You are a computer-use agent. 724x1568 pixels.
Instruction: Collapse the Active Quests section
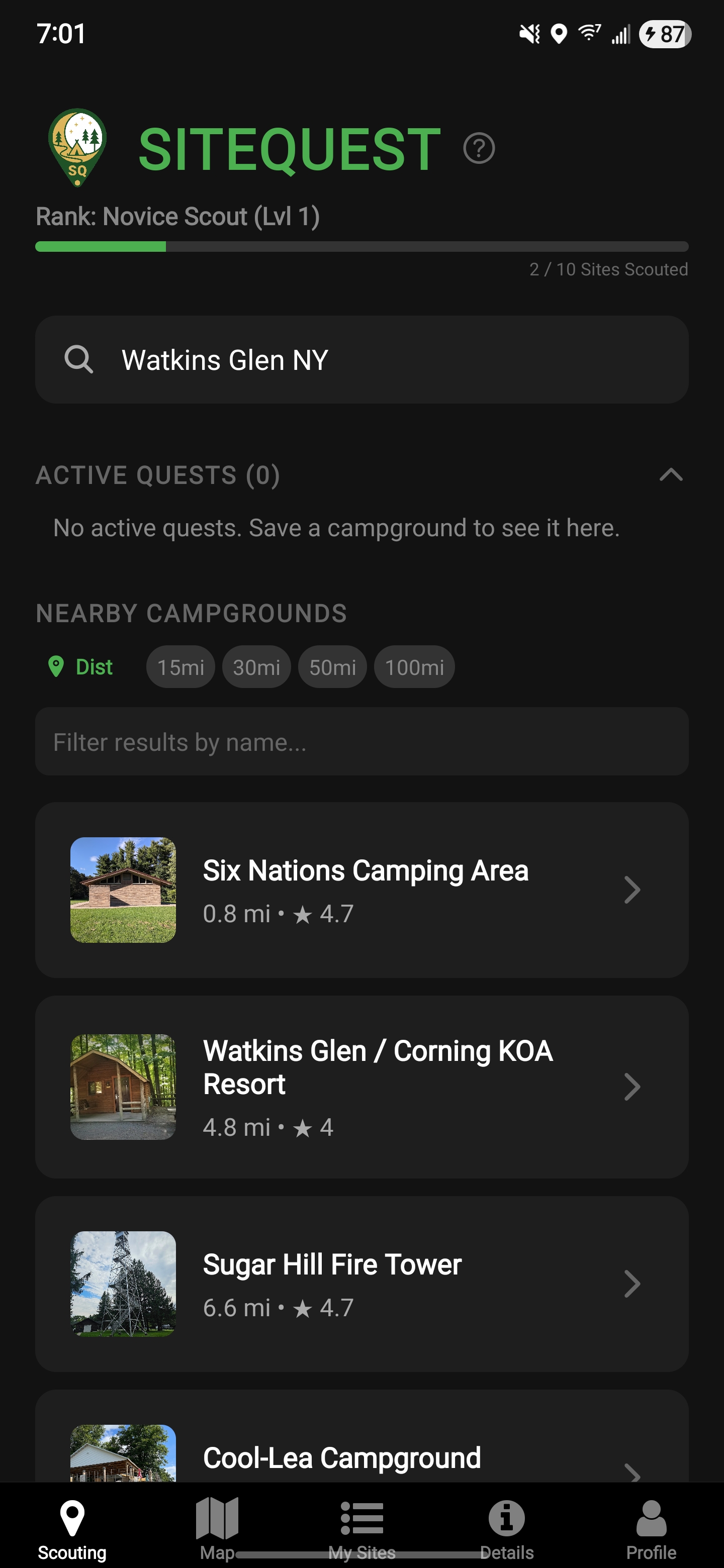671,475
